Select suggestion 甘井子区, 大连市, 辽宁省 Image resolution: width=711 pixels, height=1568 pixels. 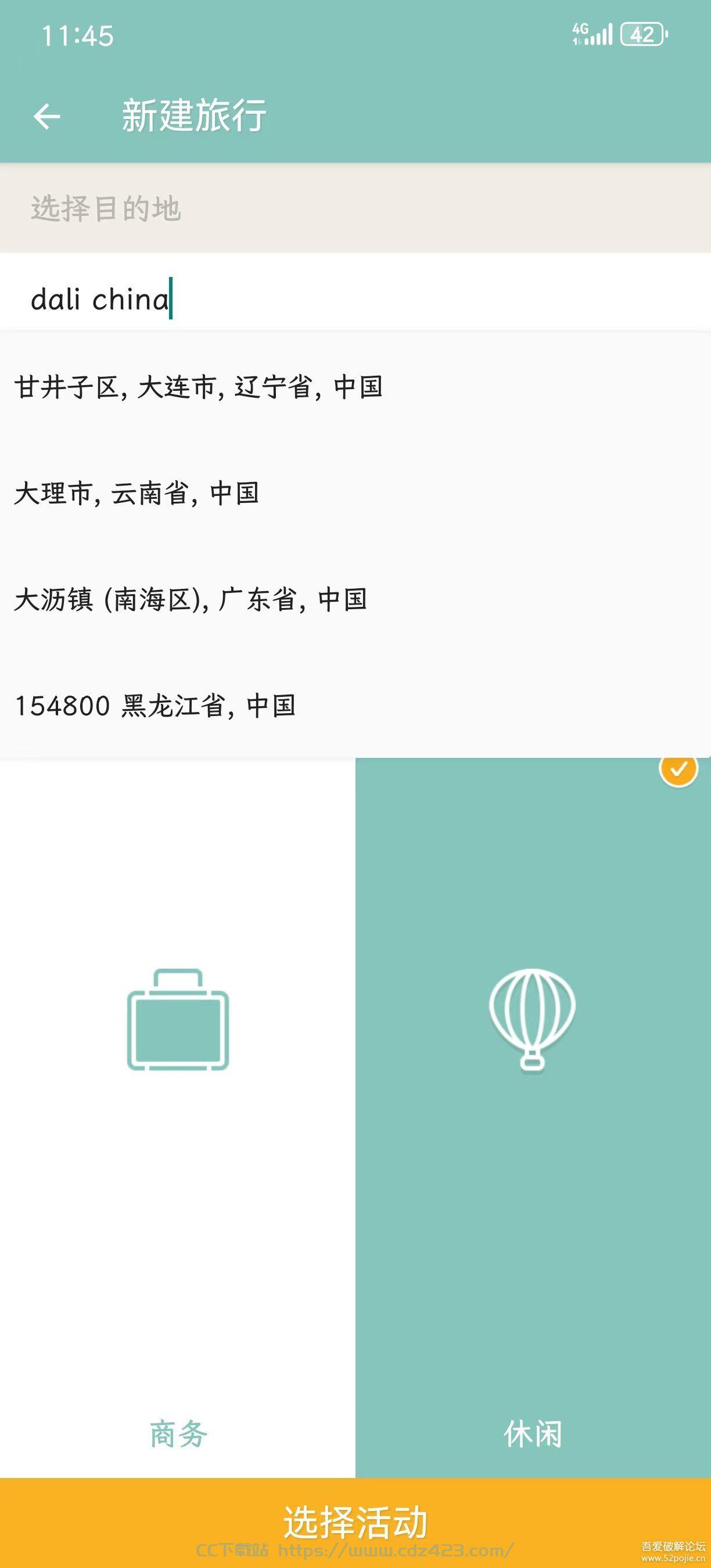click(x=355, y=387)
